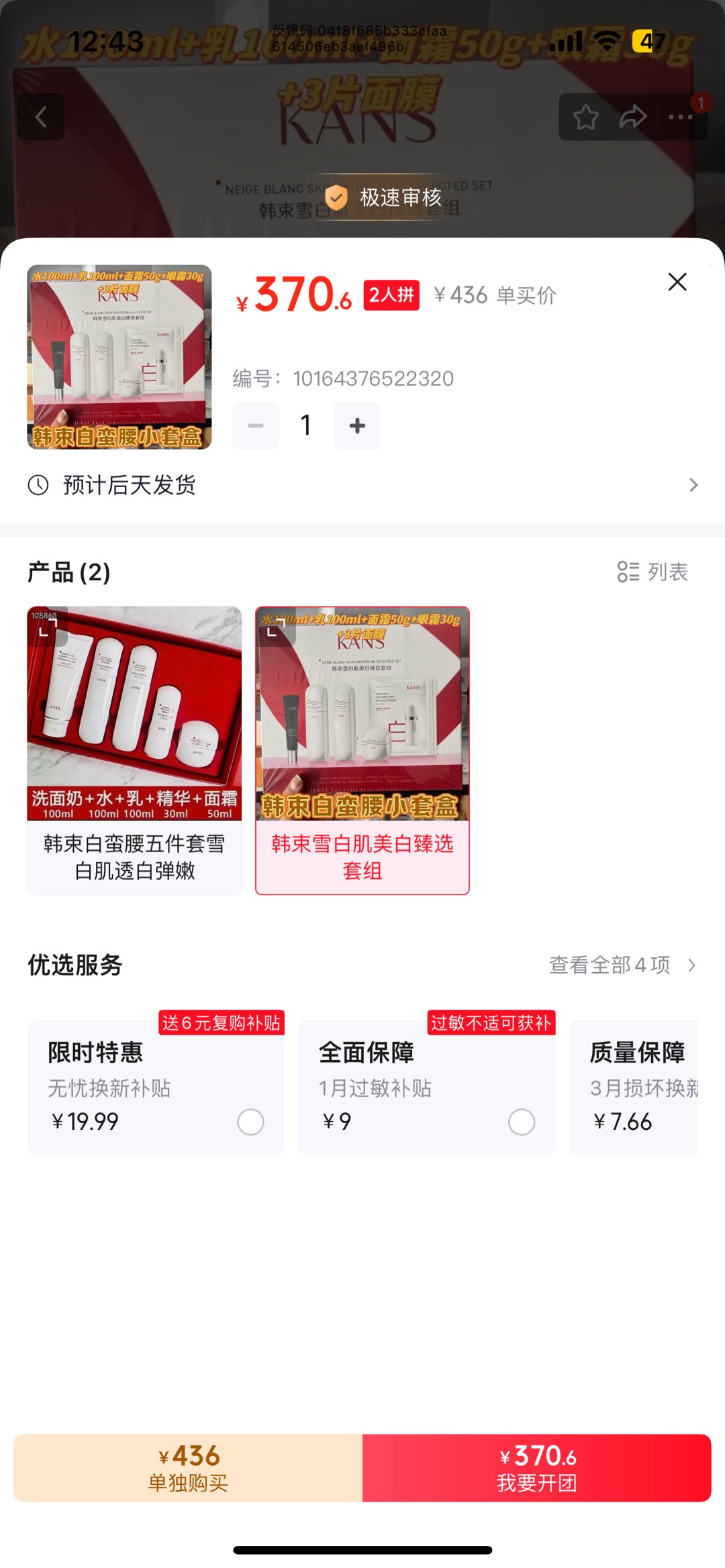This screenshot has height=1568, width=725.
Task: Select the 无忧换新补贴 service for ¥19.99
Action: pyautogui.click(x=250, y=1122)
